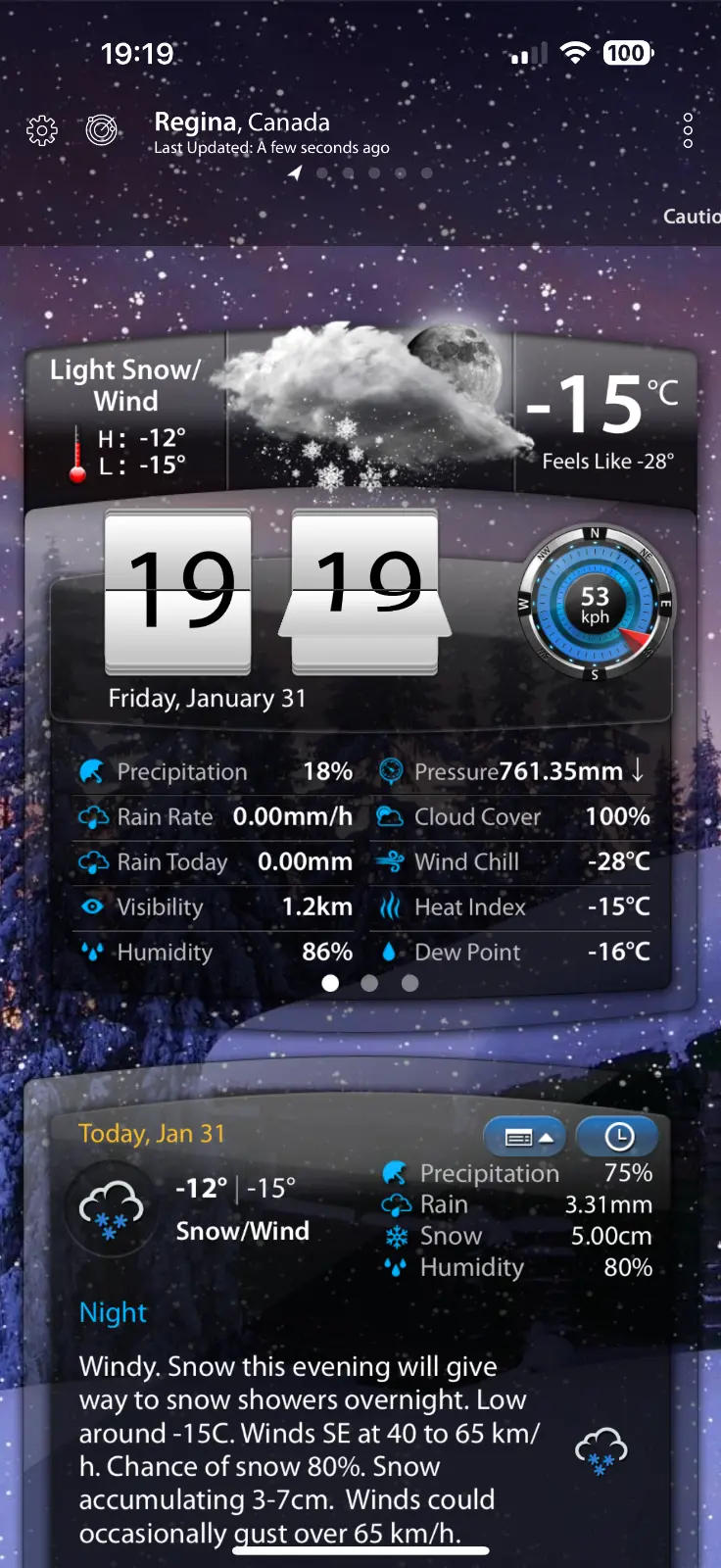The image size is (721, 1568).
Task: Tap the flip clock showing 19:19
Action: [x=274, y=593]
